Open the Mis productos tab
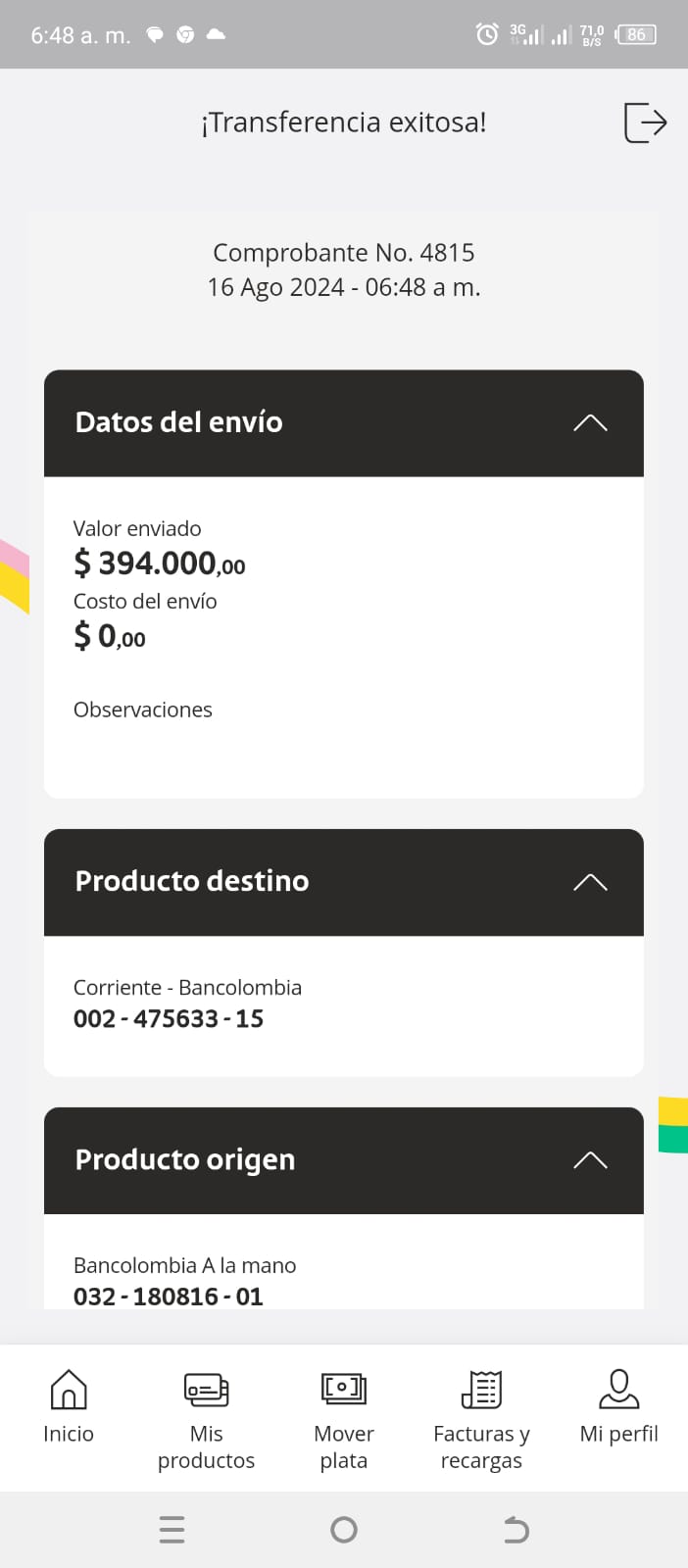The image size is (688, 1568). [x=206, y=1419]
